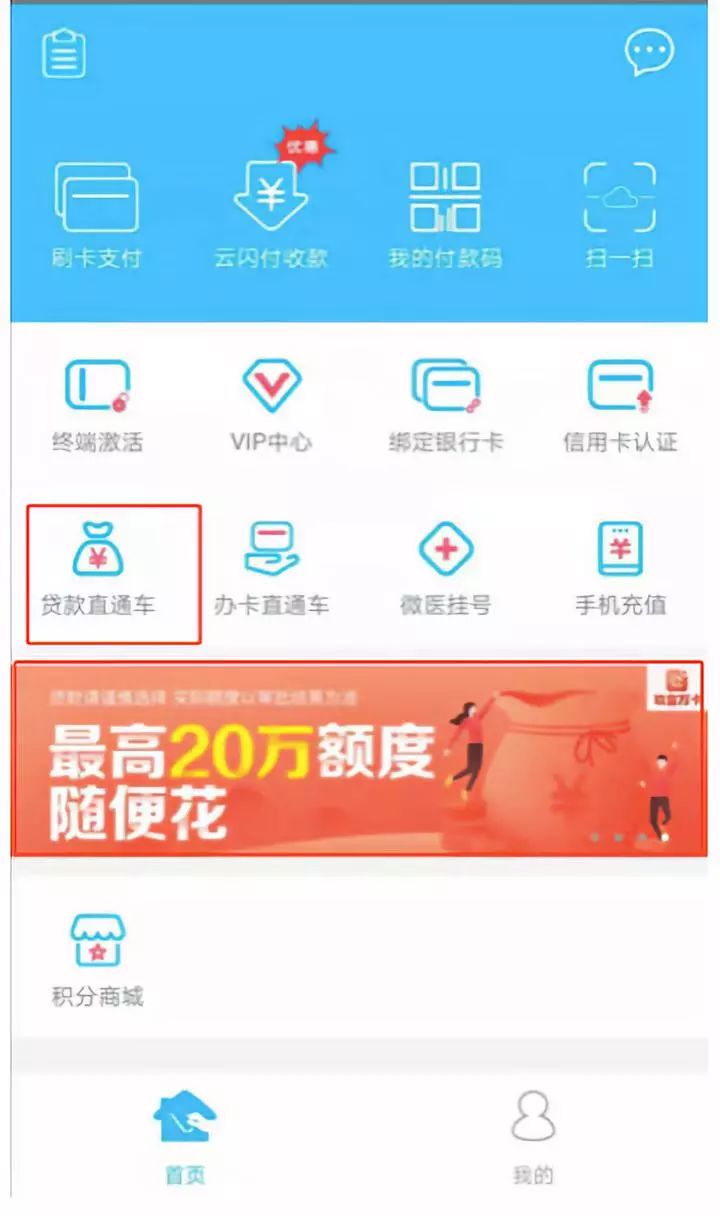The height and width of the screenshot is (1216, 720).
Task: Enter 积分商城 points mall
Action: pyautogui.click(x=97, y=958)
